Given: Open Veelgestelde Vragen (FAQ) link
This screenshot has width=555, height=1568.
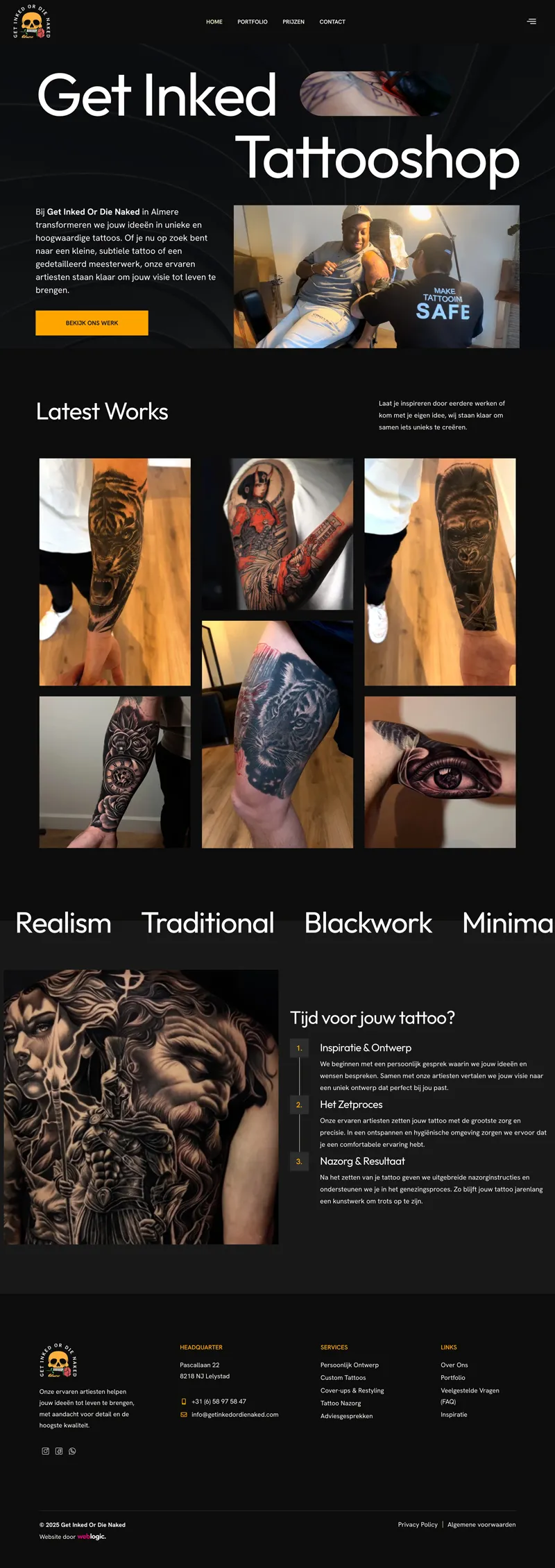Looking at the screenshot, I should 470,1390.
